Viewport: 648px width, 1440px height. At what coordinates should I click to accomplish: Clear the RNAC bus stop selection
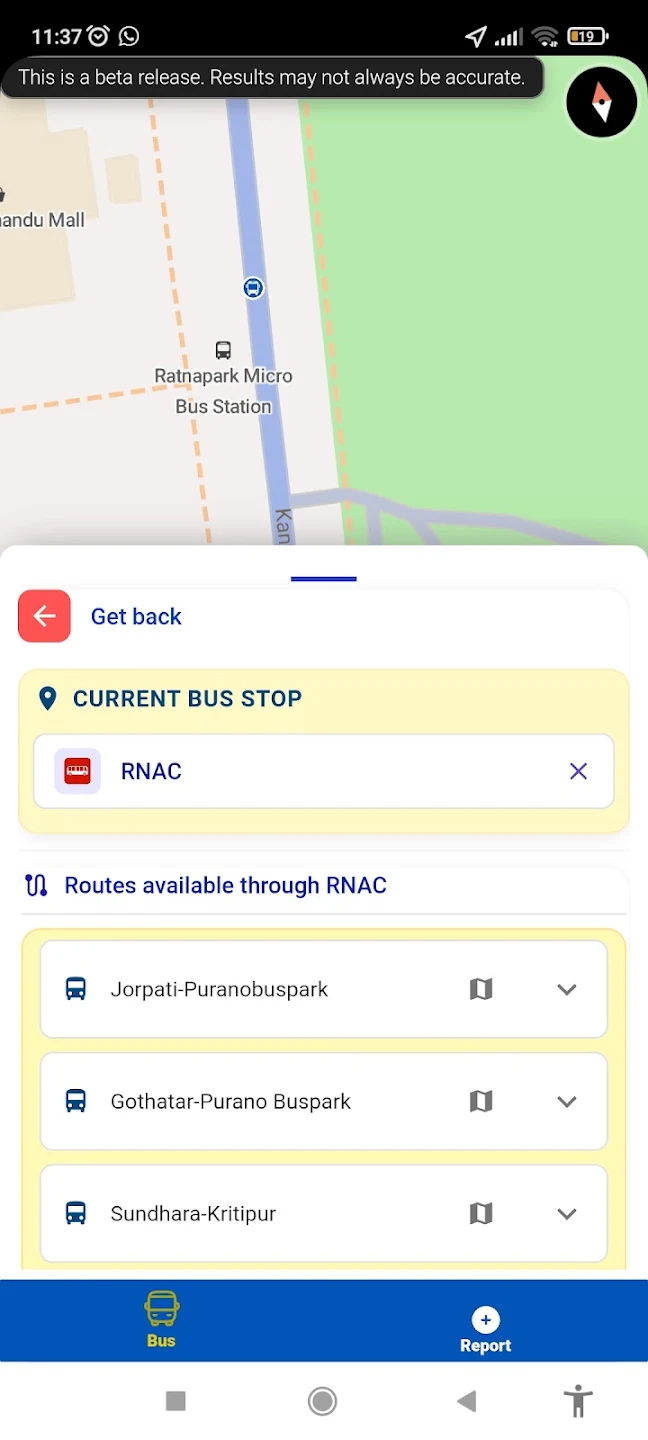pyautogui.click(x=578, y=771)
